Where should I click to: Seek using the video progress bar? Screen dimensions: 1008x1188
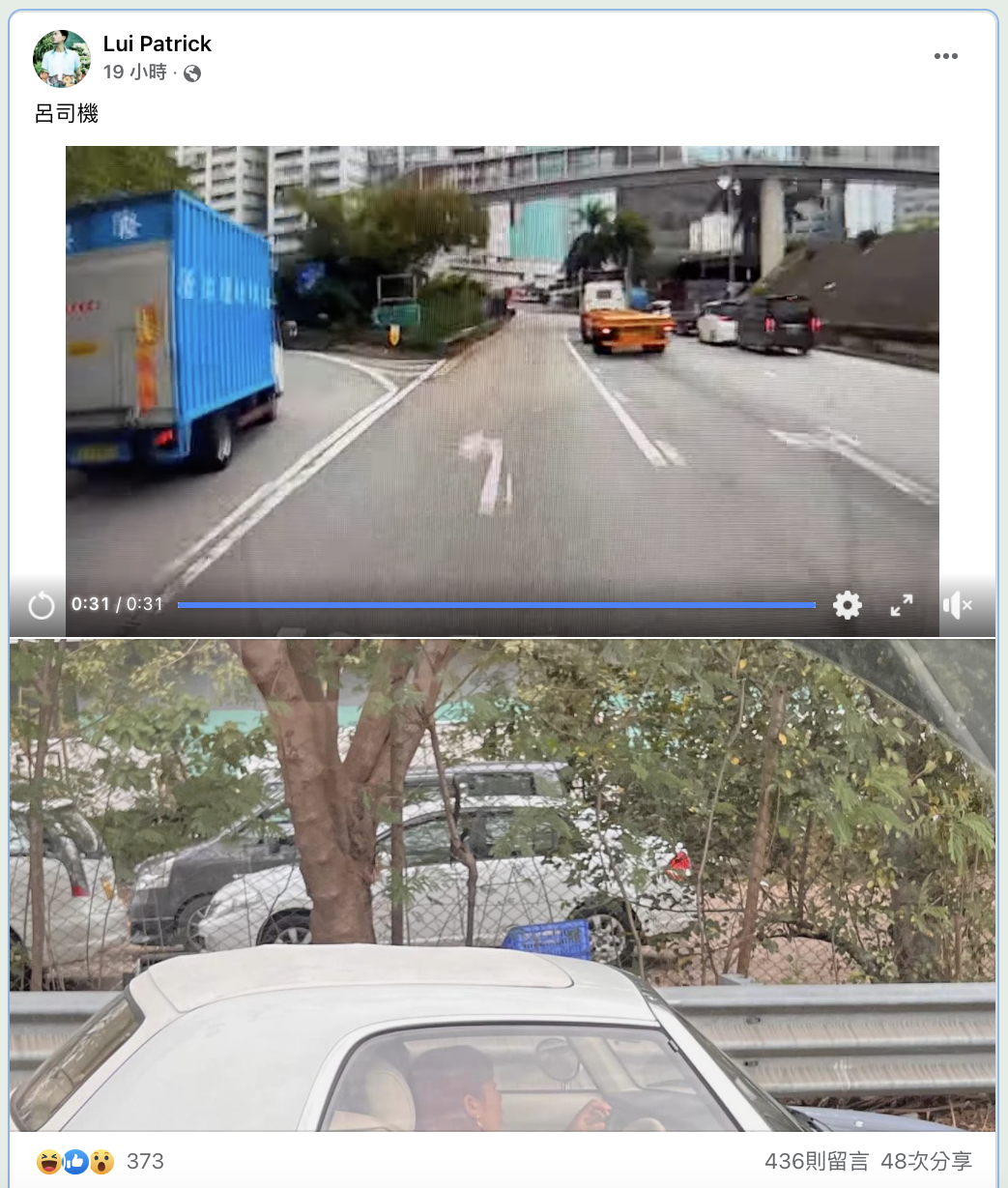click(x=496, y=605)
